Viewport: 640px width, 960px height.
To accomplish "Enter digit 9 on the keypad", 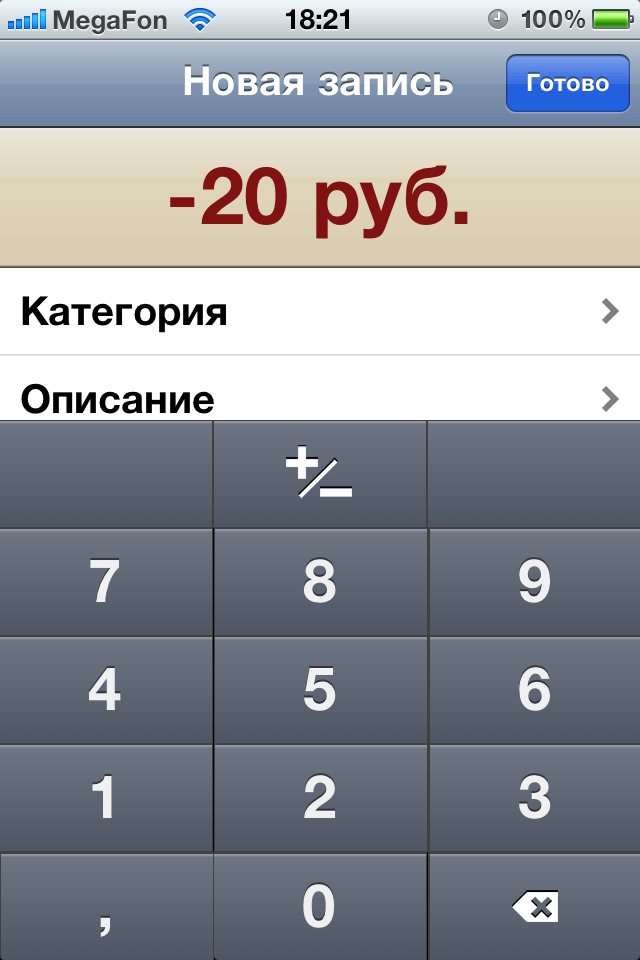I will click(534, 582).
